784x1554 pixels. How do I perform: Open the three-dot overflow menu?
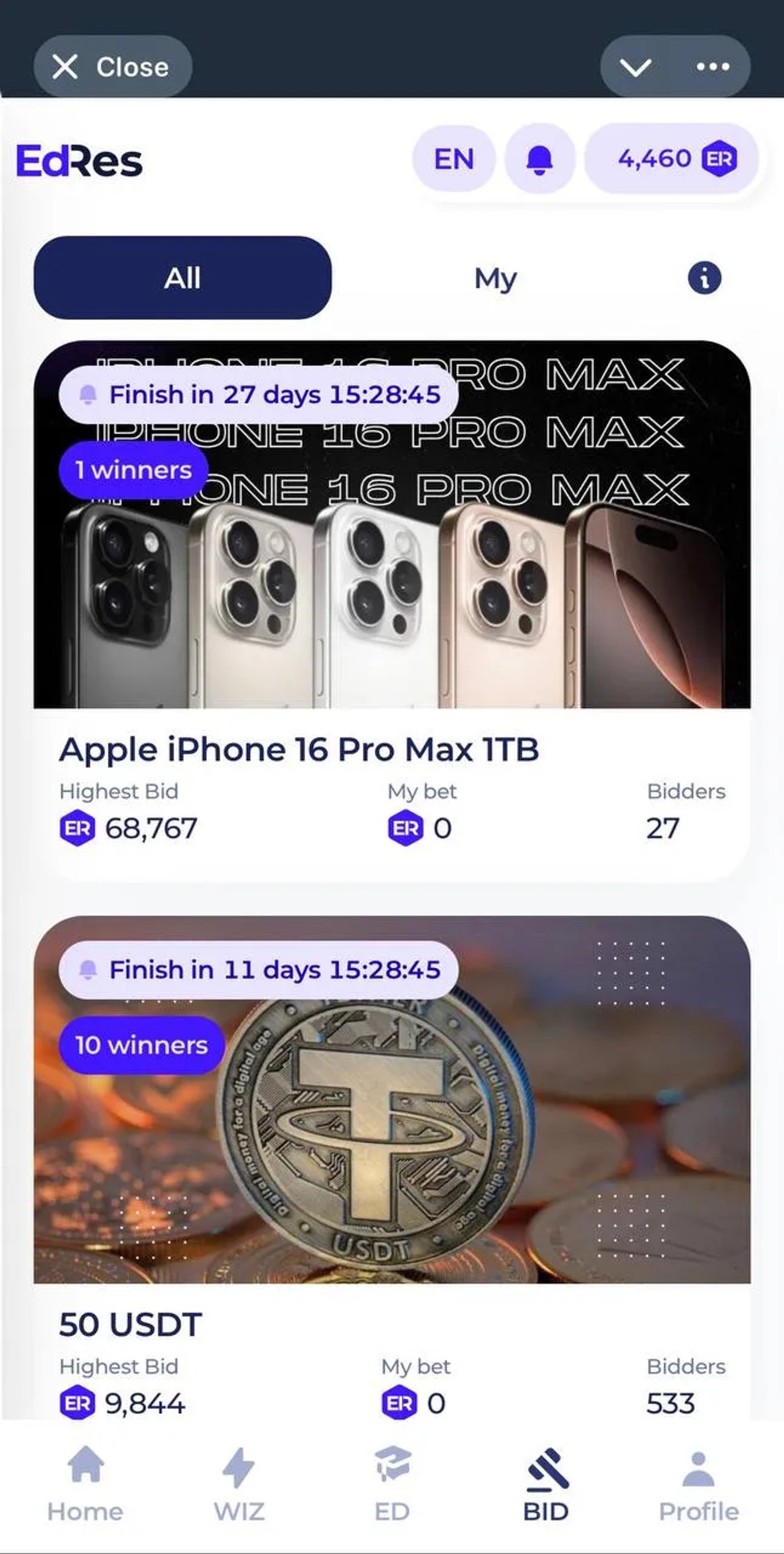(x=713, y=66)
